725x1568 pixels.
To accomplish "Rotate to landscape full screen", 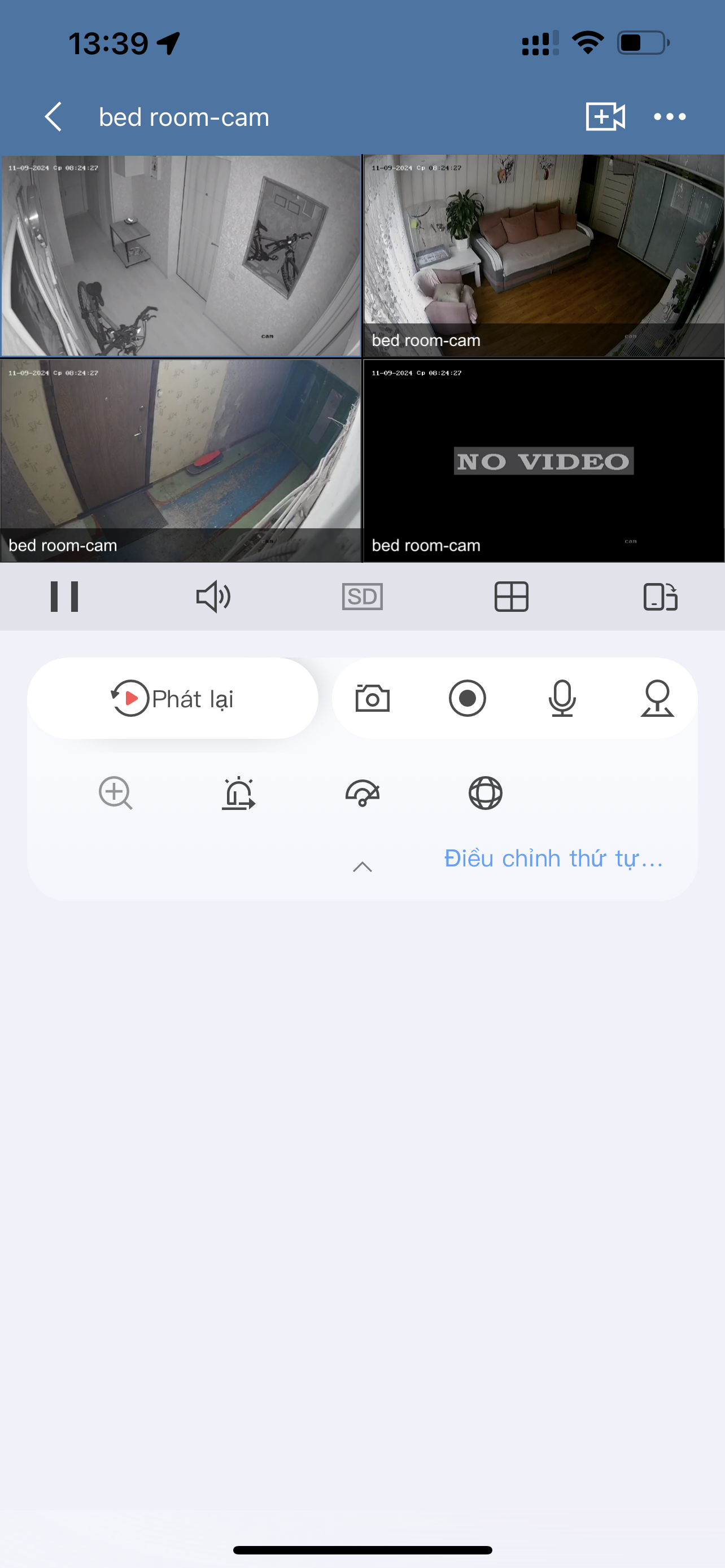I will coord(661,597).
